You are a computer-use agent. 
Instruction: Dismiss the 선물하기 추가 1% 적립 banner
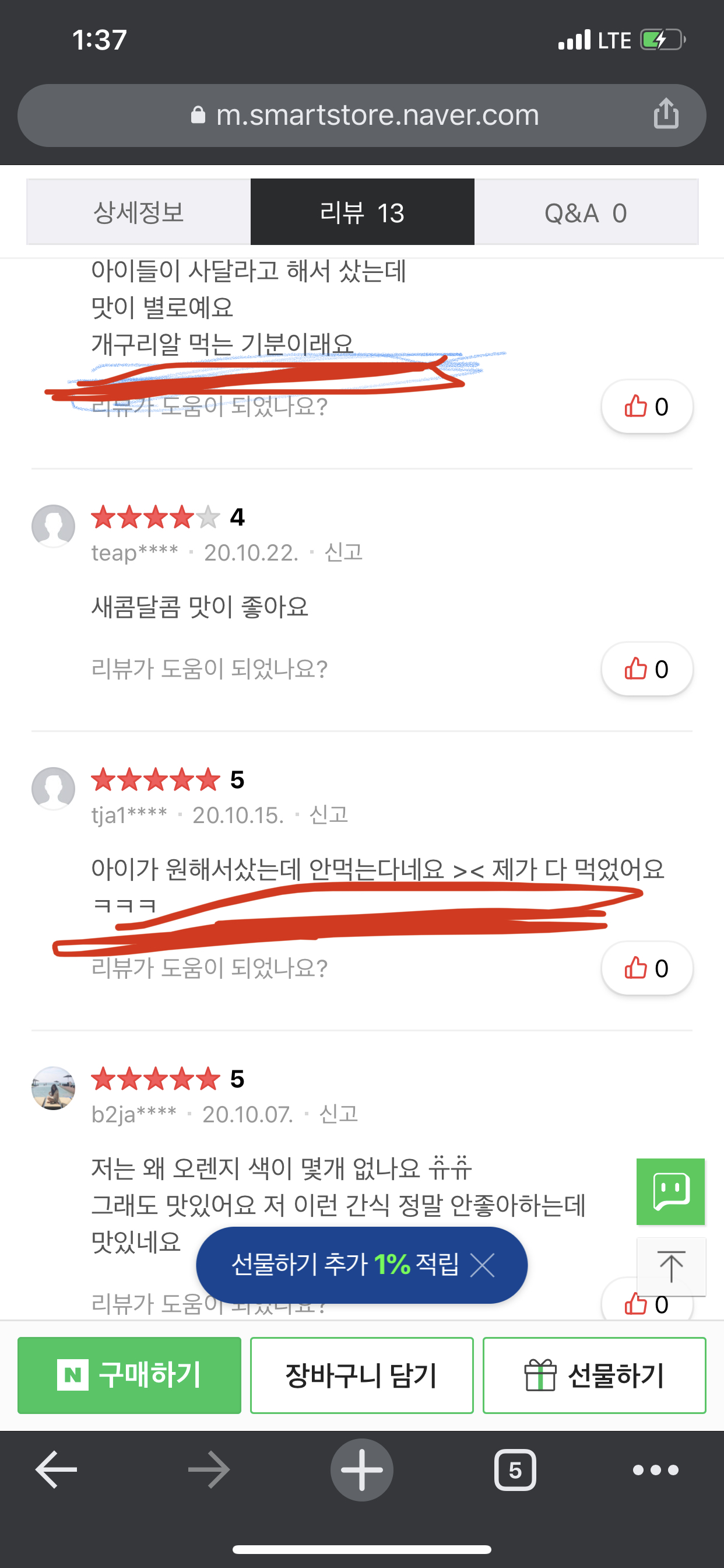click(483, 1265)
